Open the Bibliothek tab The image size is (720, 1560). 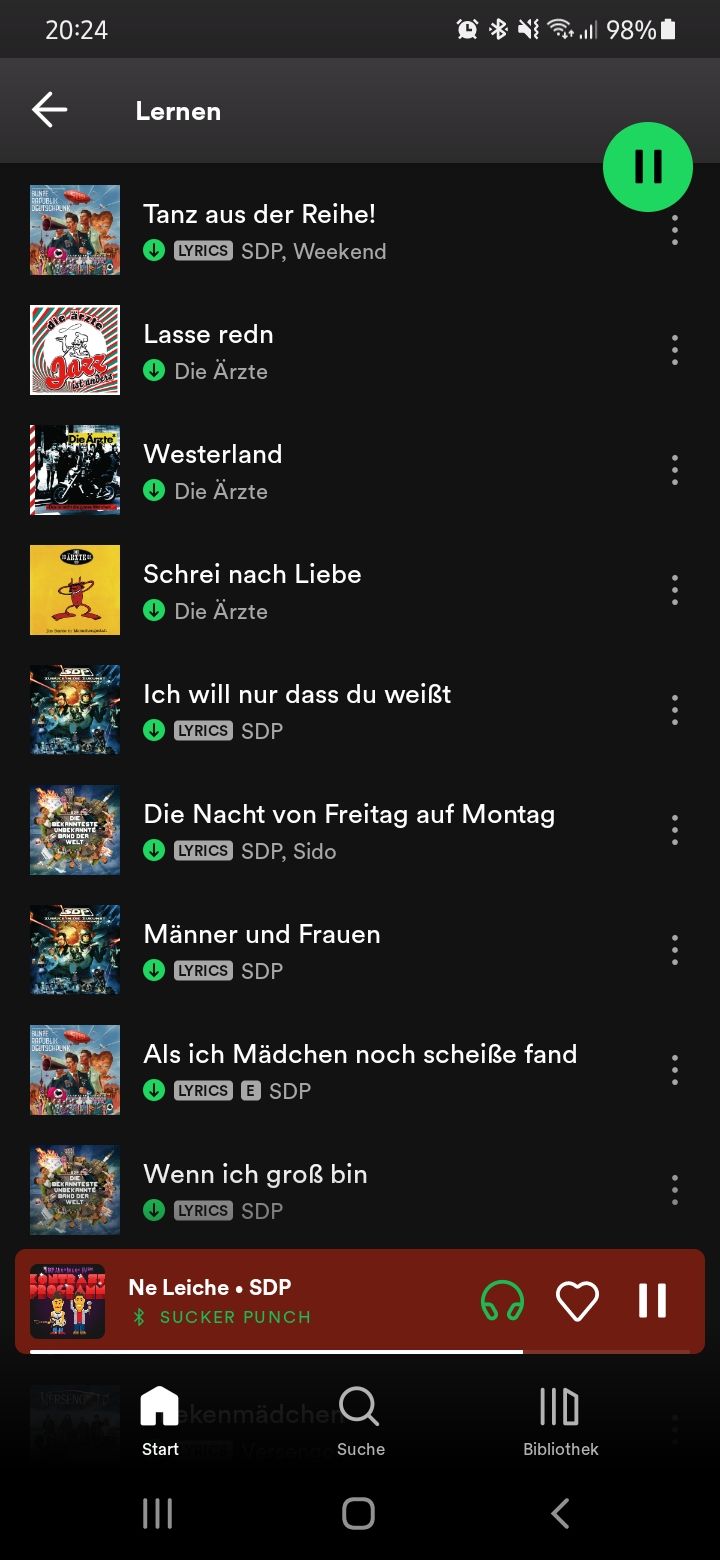pyautogui.click(x=560, y=1422)
